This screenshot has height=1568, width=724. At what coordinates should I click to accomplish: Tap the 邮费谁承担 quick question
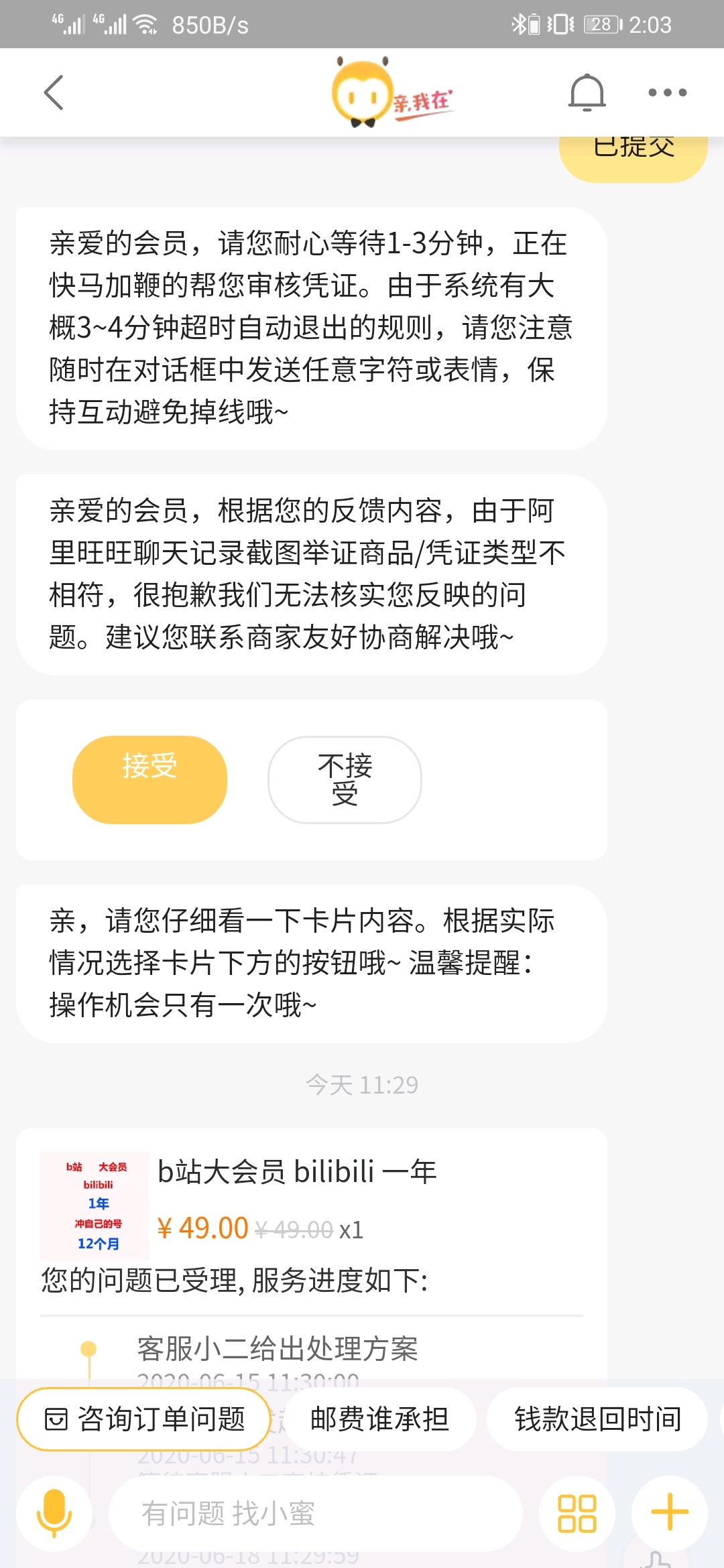(x=379, y=1419)
